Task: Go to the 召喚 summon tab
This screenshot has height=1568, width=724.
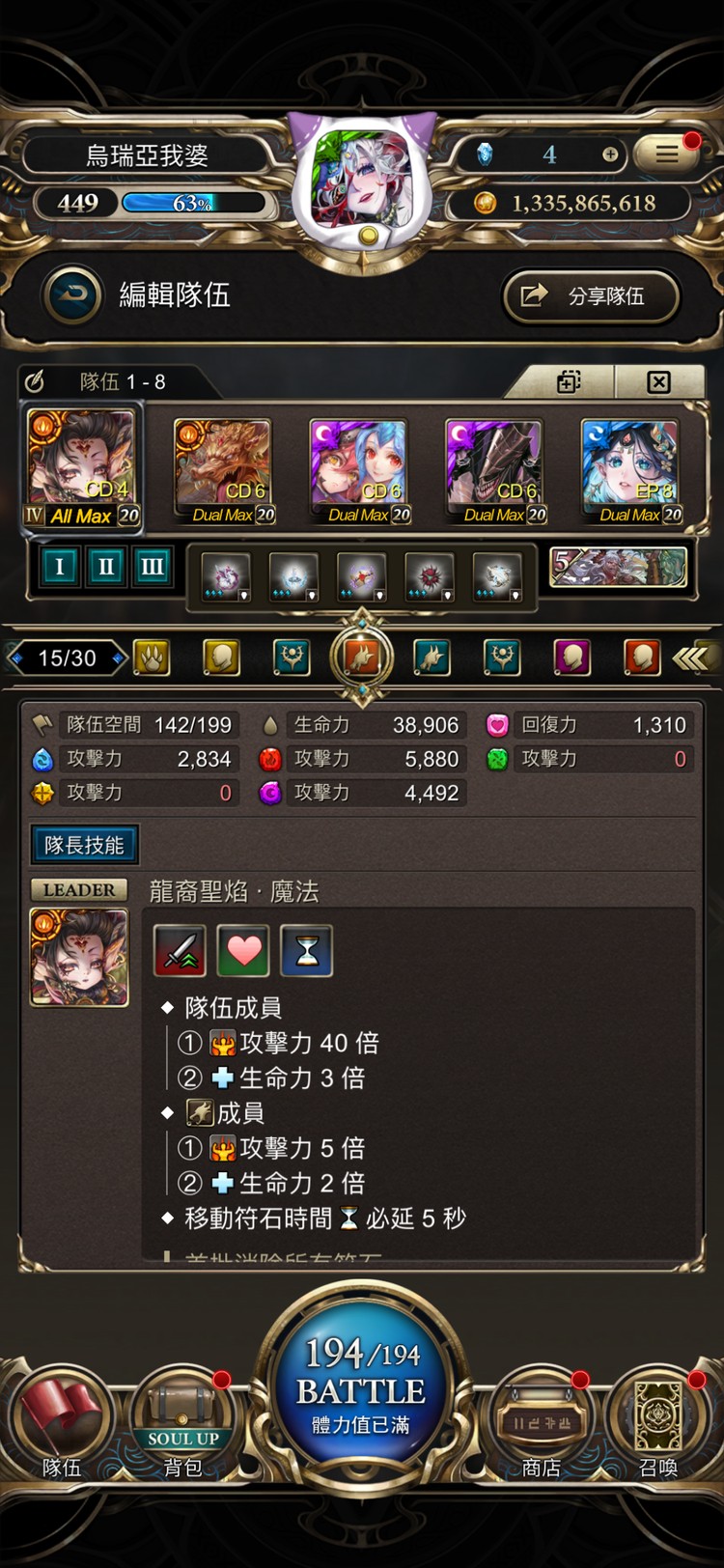Action: (659, 1424)
